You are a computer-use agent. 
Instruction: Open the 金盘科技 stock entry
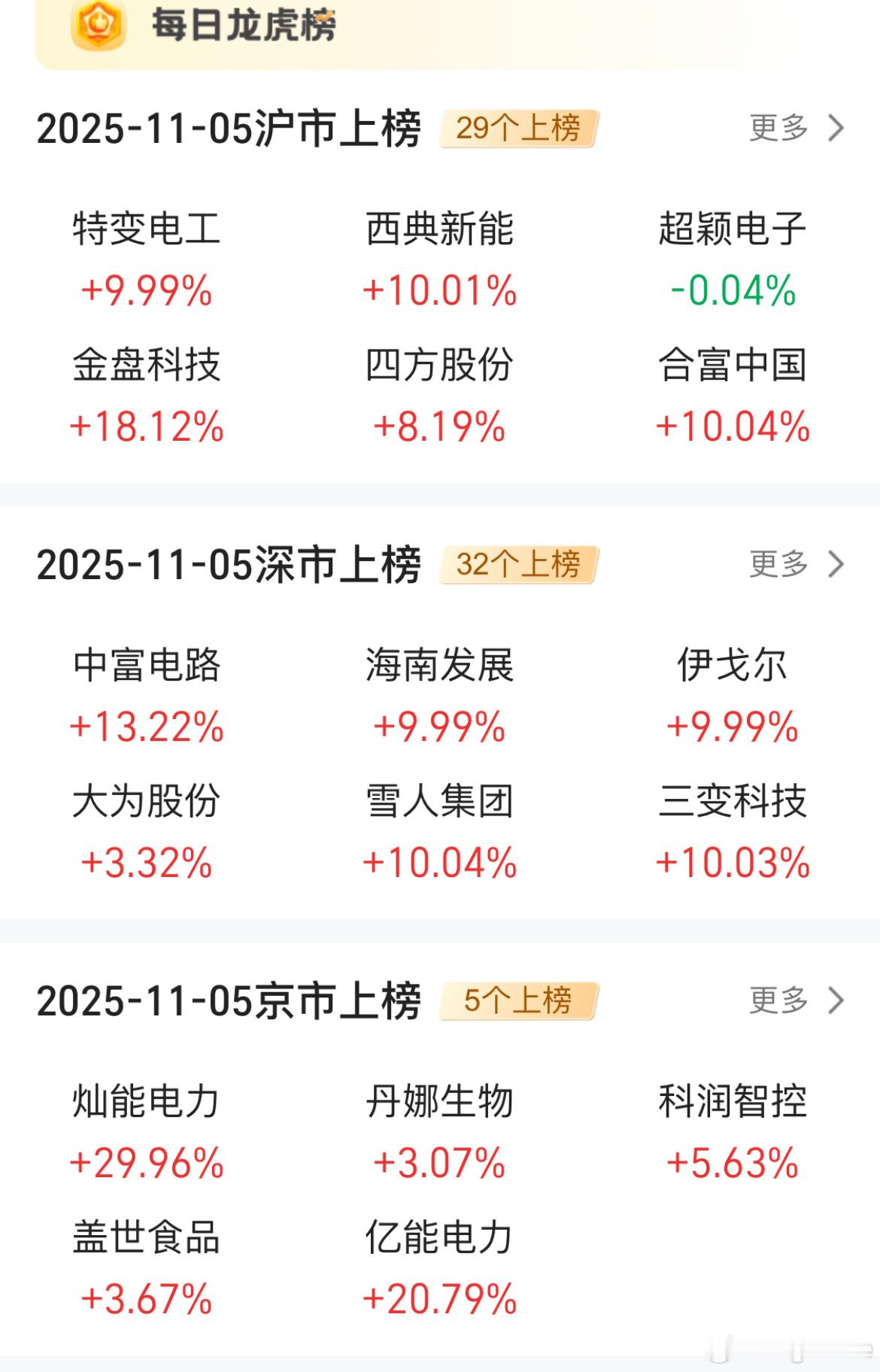147,396
